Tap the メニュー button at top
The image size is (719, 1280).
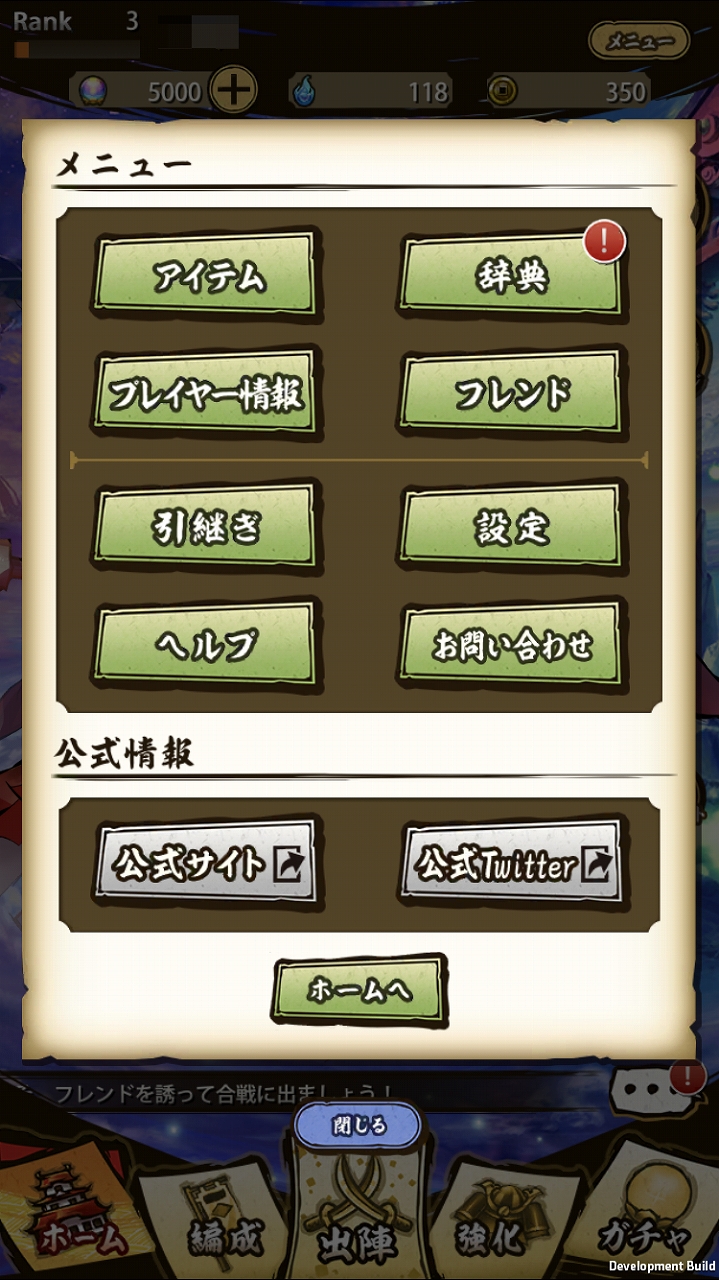[639, 42]
